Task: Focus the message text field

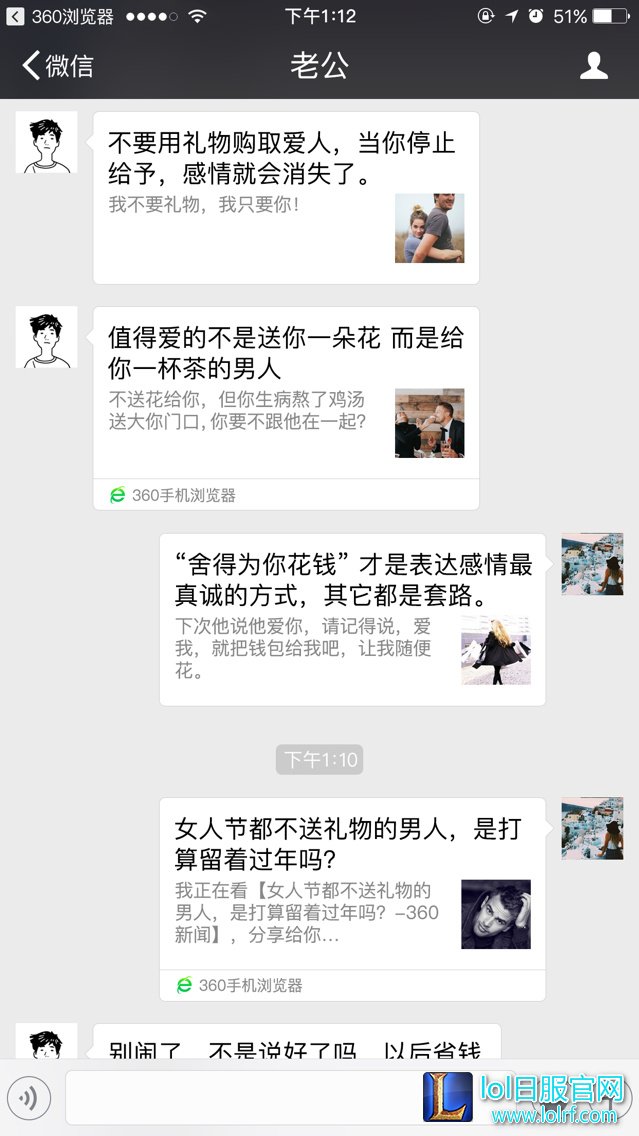Action: coord(240,1098)
